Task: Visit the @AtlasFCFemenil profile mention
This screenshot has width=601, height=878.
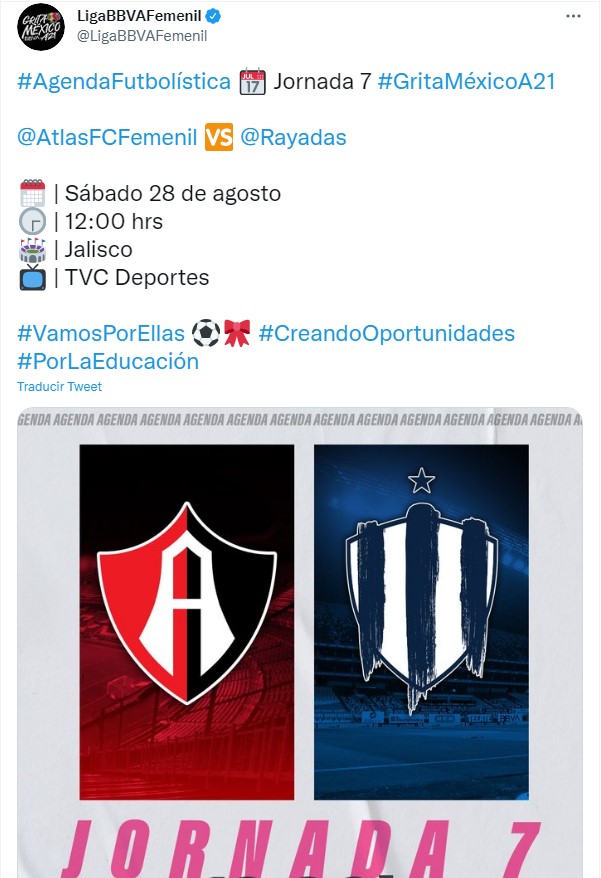Action: [107, 138]
